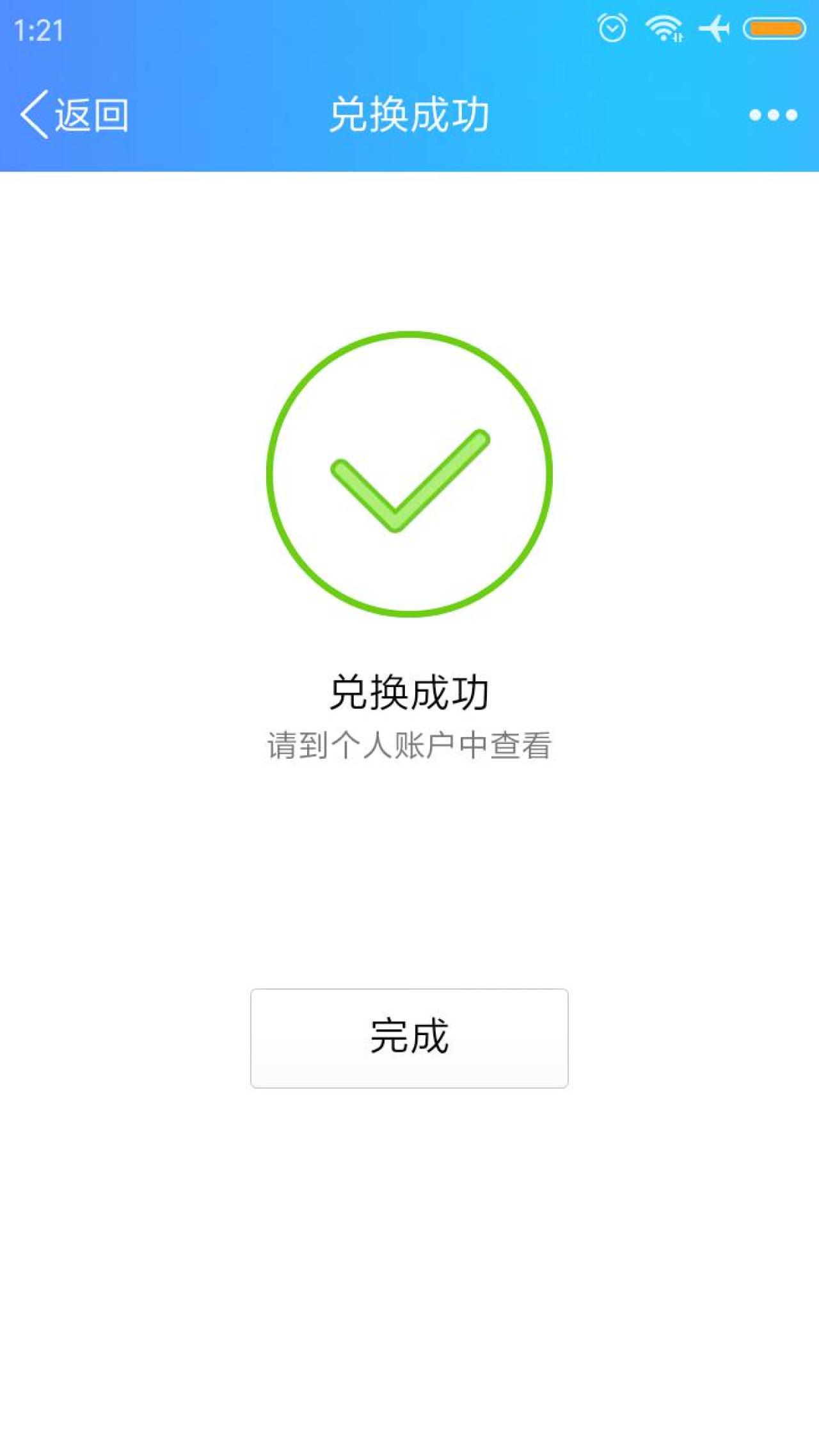Go back using the 返回 button
Screen dimensions: 819x1456
click(x=74, y=115)
